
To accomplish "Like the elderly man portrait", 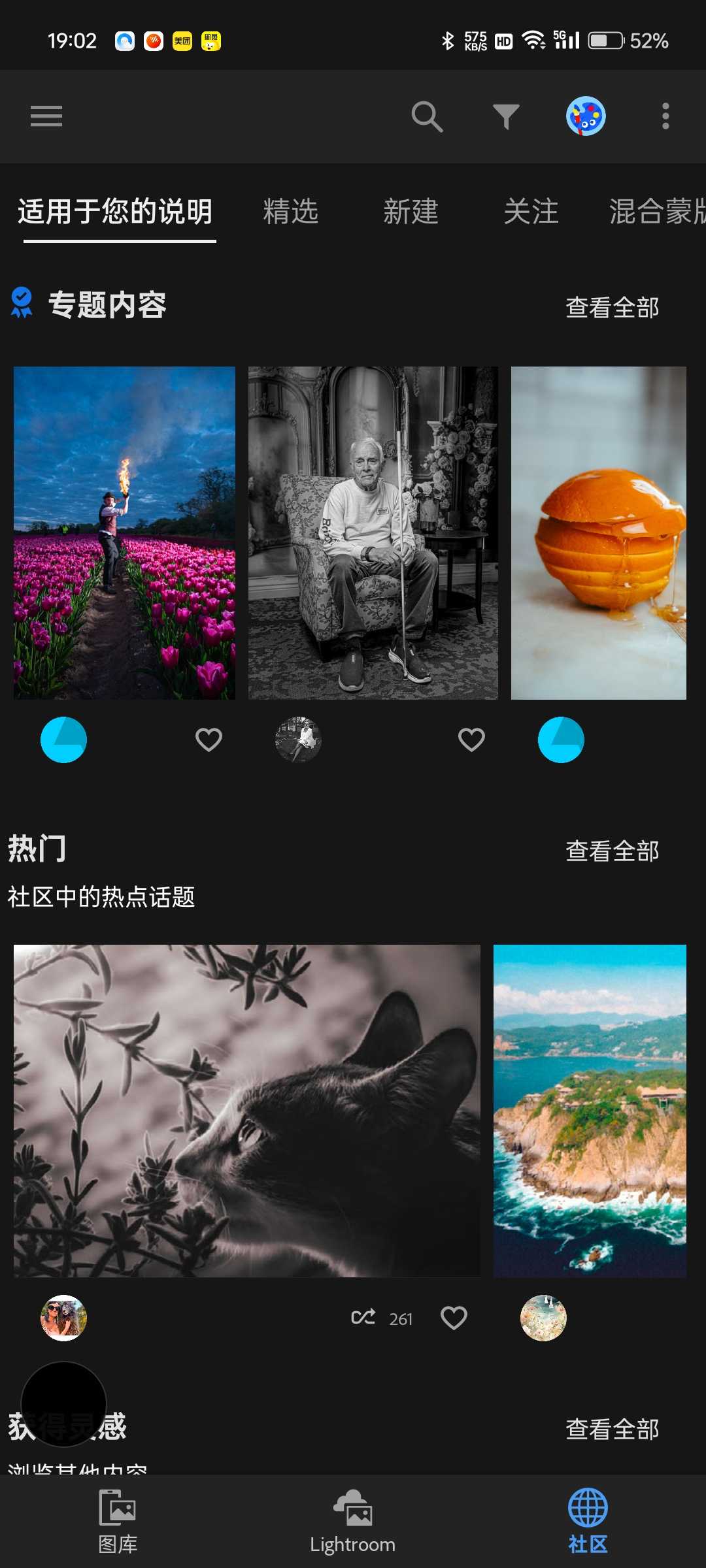I will [471, 740].
